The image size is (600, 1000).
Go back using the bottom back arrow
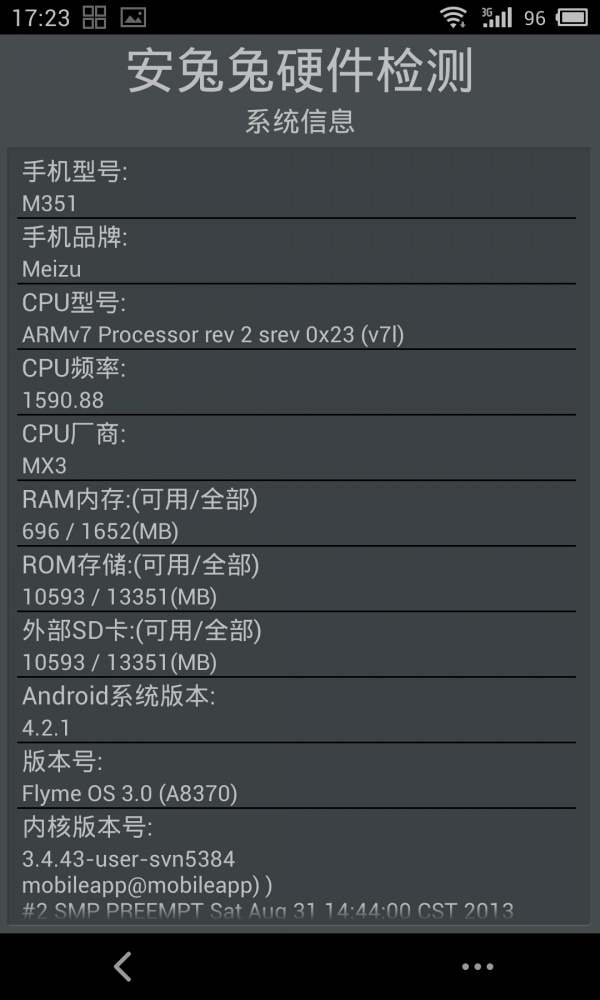(122, 966)
